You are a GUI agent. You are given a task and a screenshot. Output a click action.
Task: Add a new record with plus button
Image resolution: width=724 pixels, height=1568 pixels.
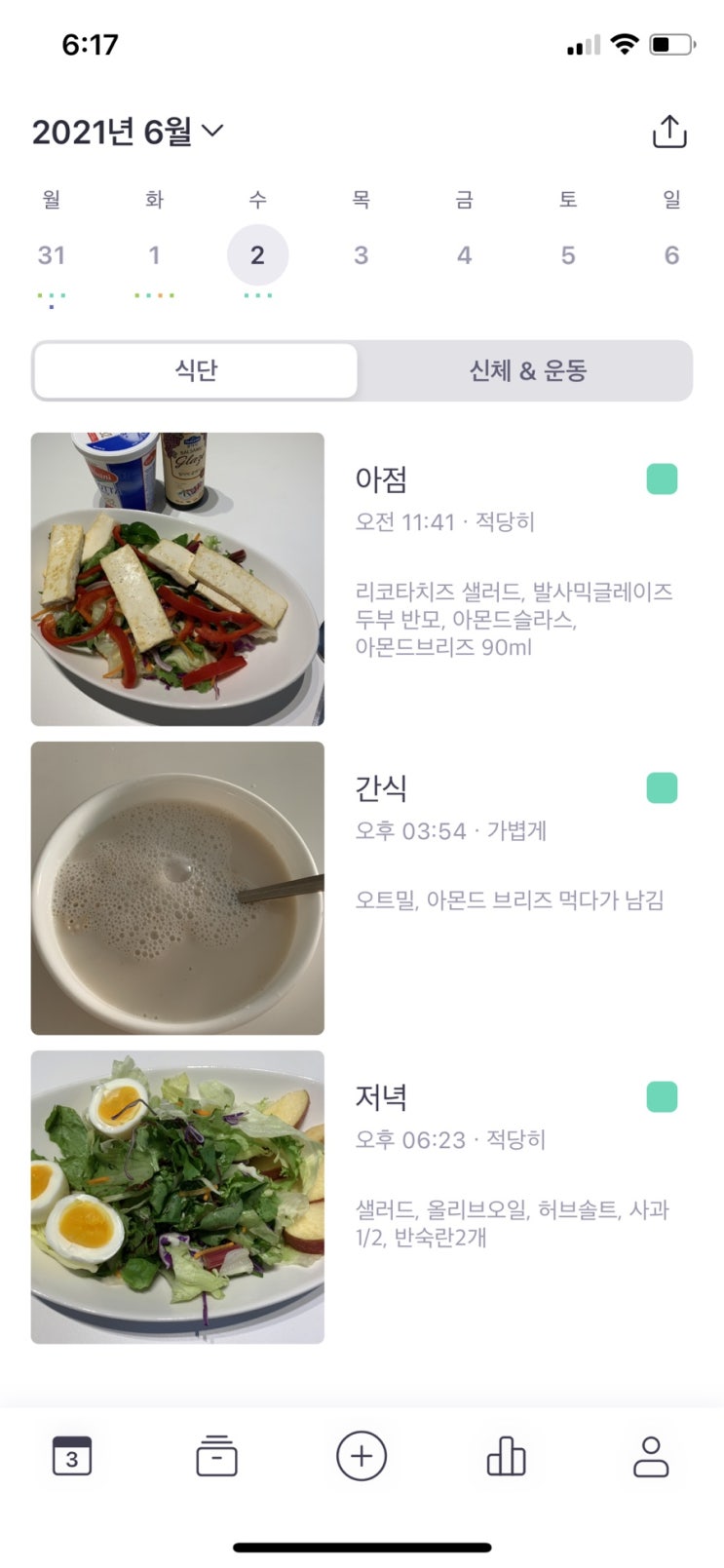pos(362,1457)
